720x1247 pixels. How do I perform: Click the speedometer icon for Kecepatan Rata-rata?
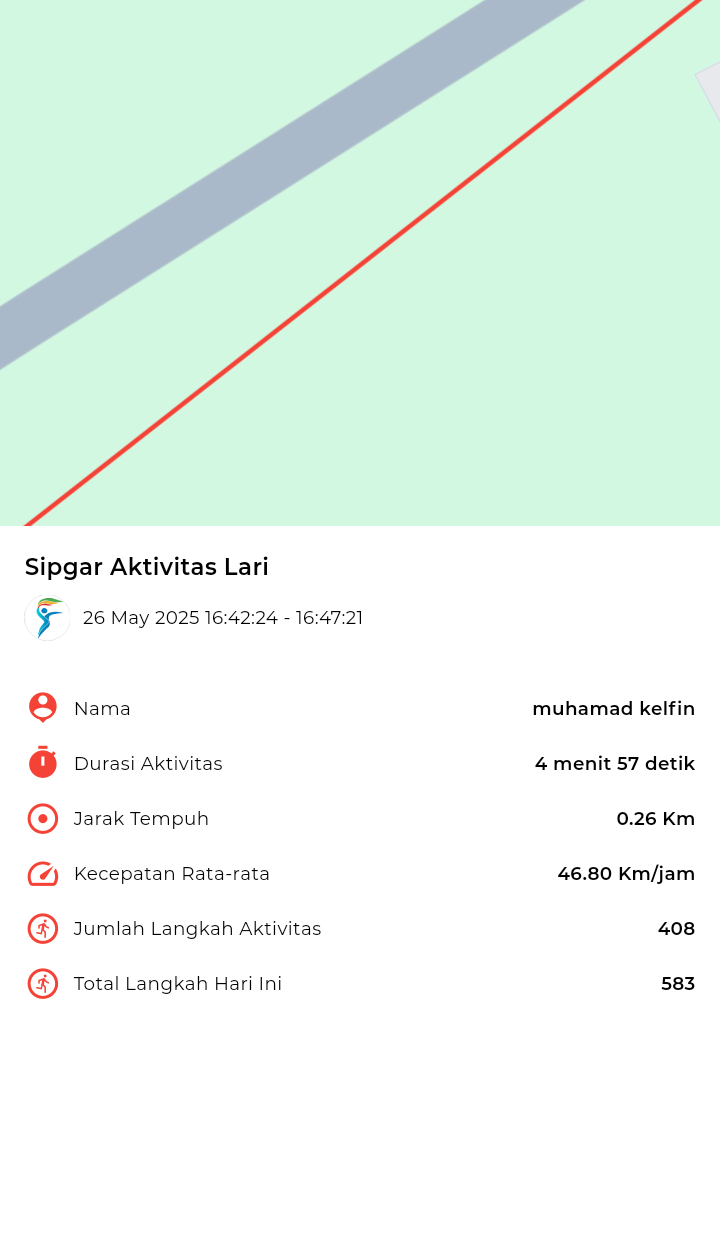42,873
